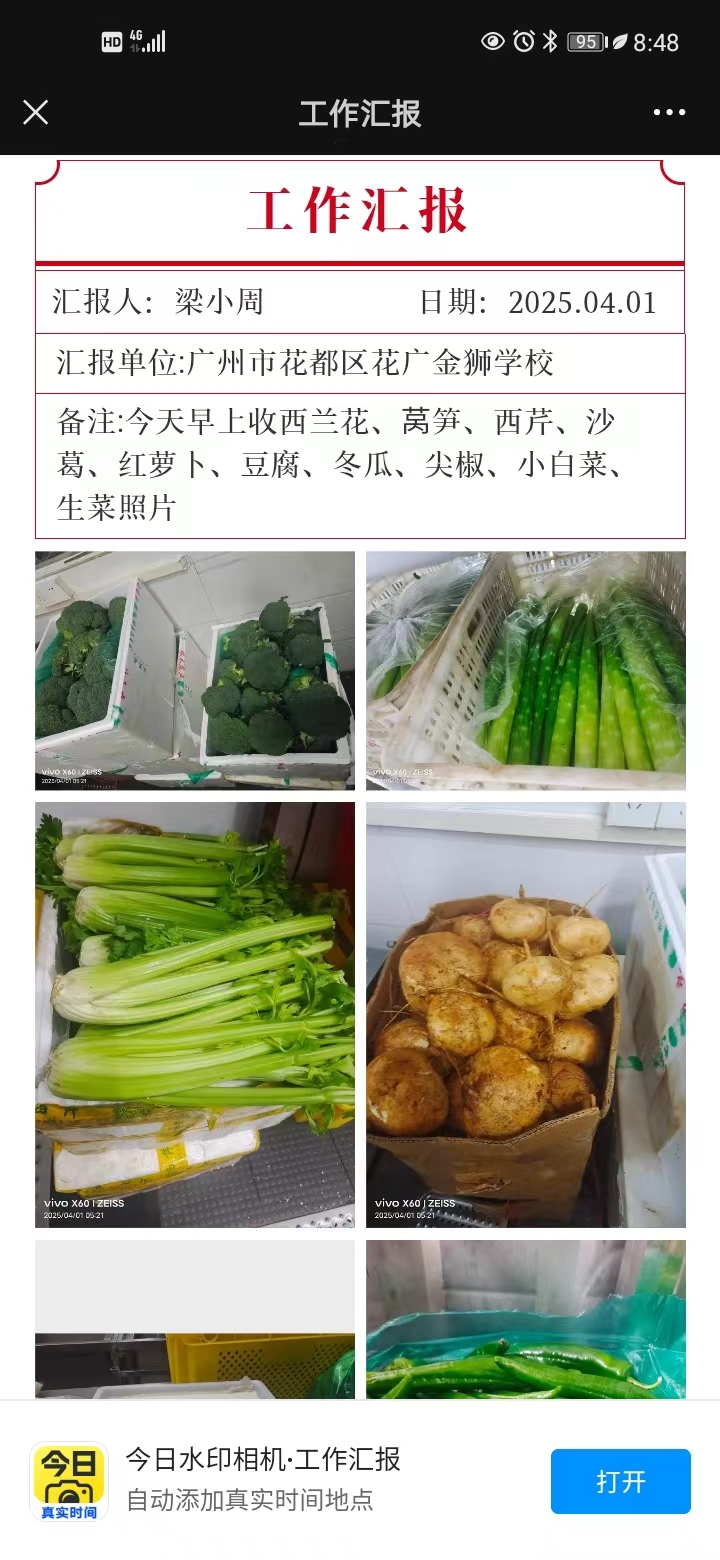Image resolution: width=720 pixels, height=1560 pixels.
Task: Open the three-dot overflow menu
Action: 669,112
